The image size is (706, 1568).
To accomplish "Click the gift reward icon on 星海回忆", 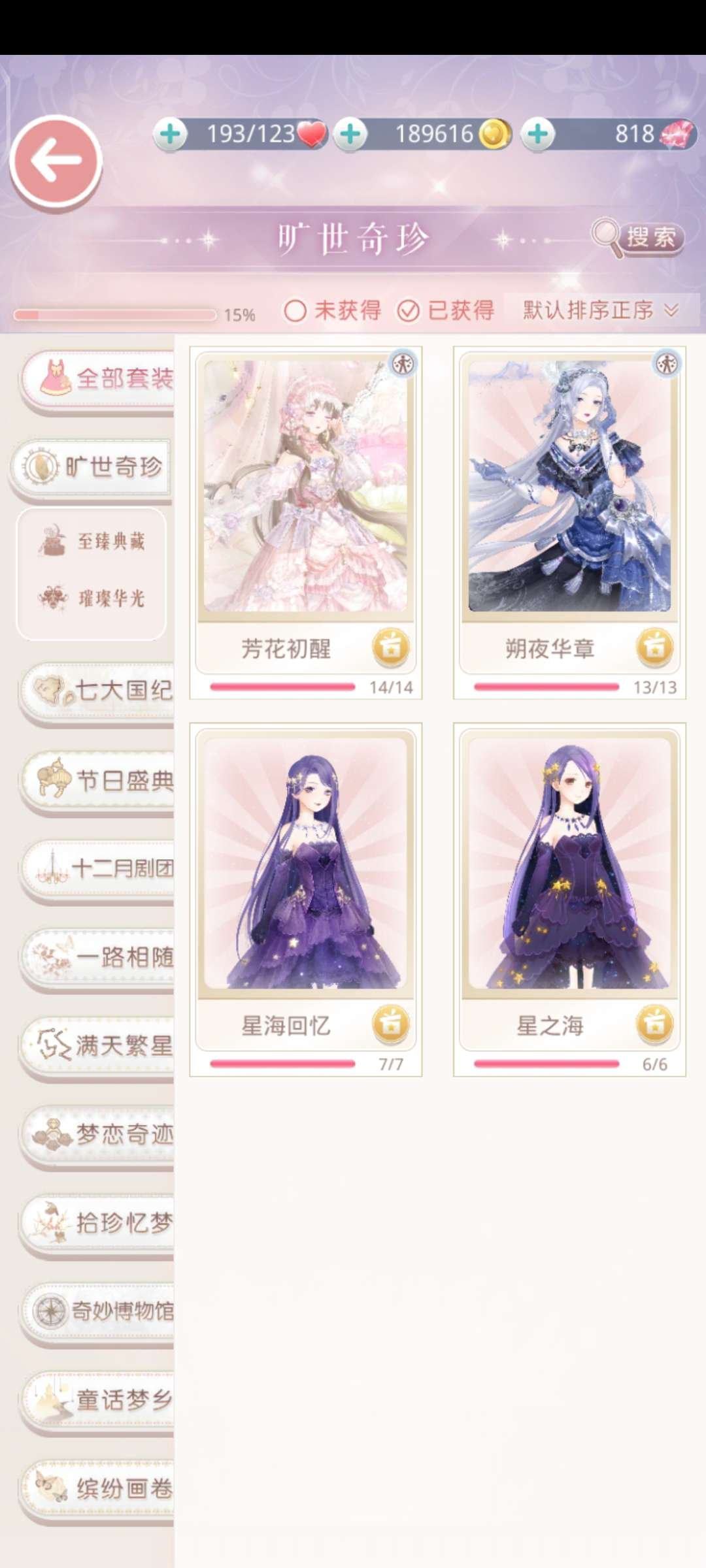I will coord(392,1024).
